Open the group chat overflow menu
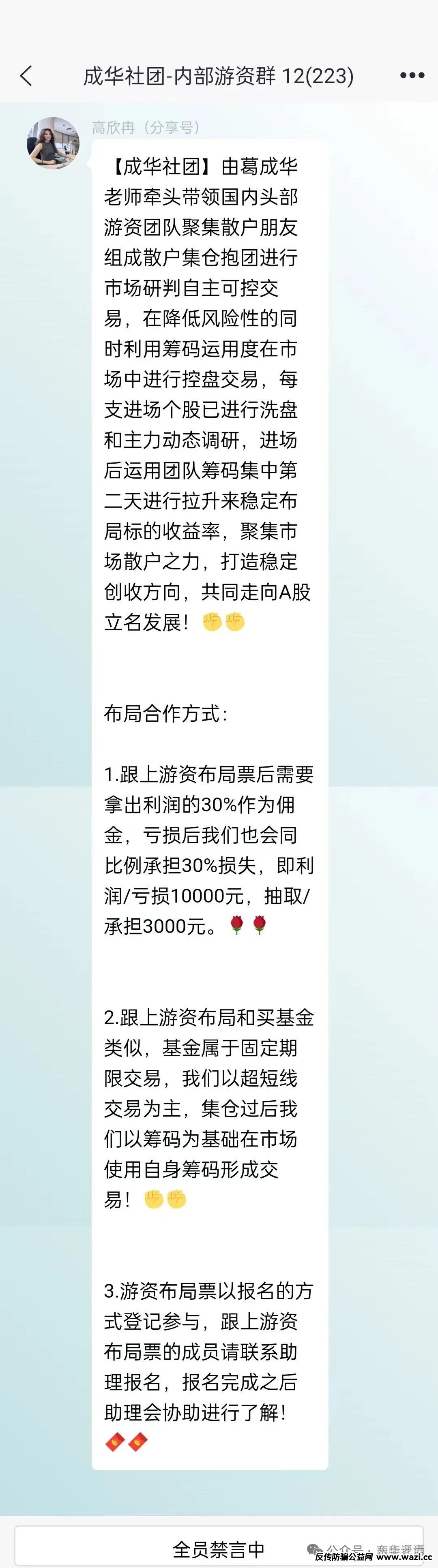Image resolution: width=438 pixels, height=1568 pixels. click(x=412, y=75)
